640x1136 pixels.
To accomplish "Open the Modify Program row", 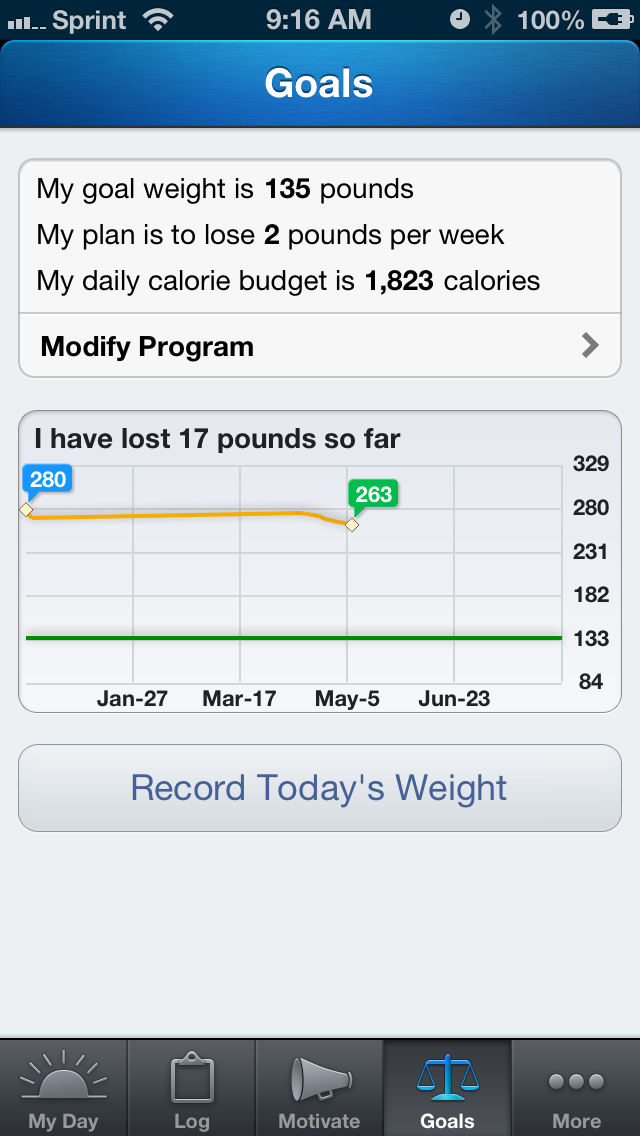I will point(320,346).
